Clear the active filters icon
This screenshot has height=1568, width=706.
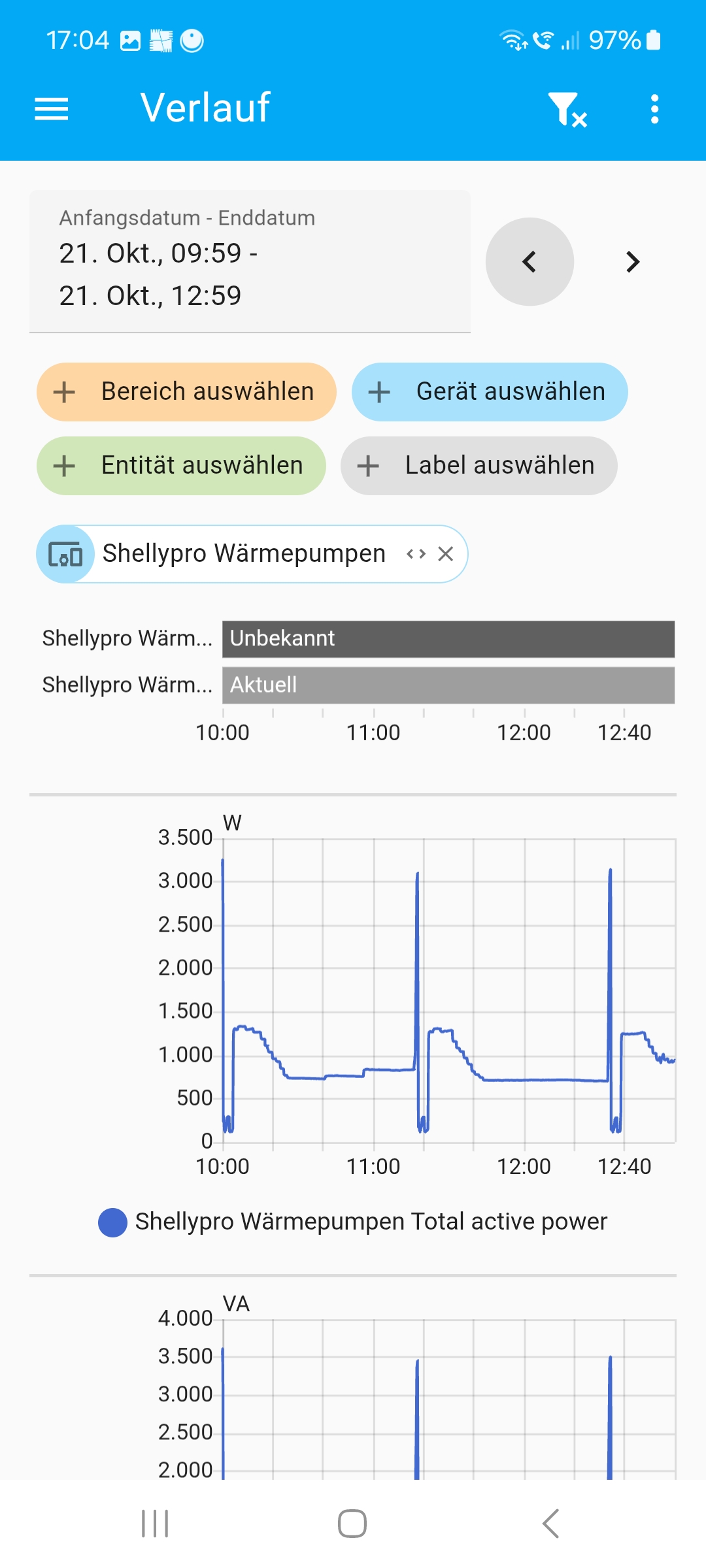pos(566,109)
